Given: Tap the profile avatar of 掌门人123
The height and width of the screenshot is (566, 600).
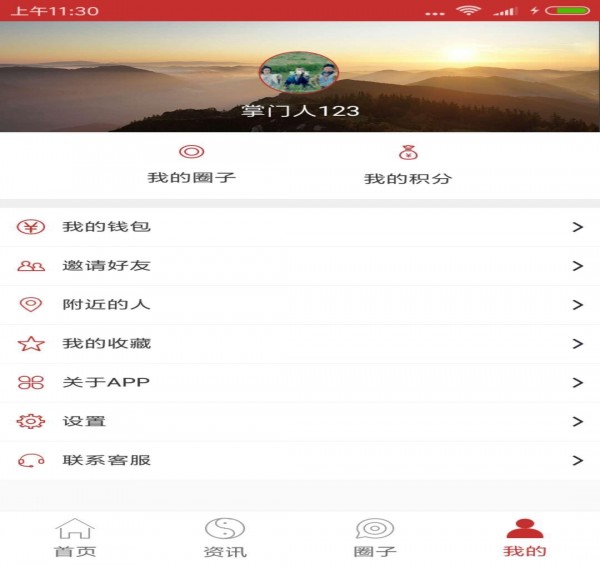Looking at the screenshot, I should [x=299, y=73].
